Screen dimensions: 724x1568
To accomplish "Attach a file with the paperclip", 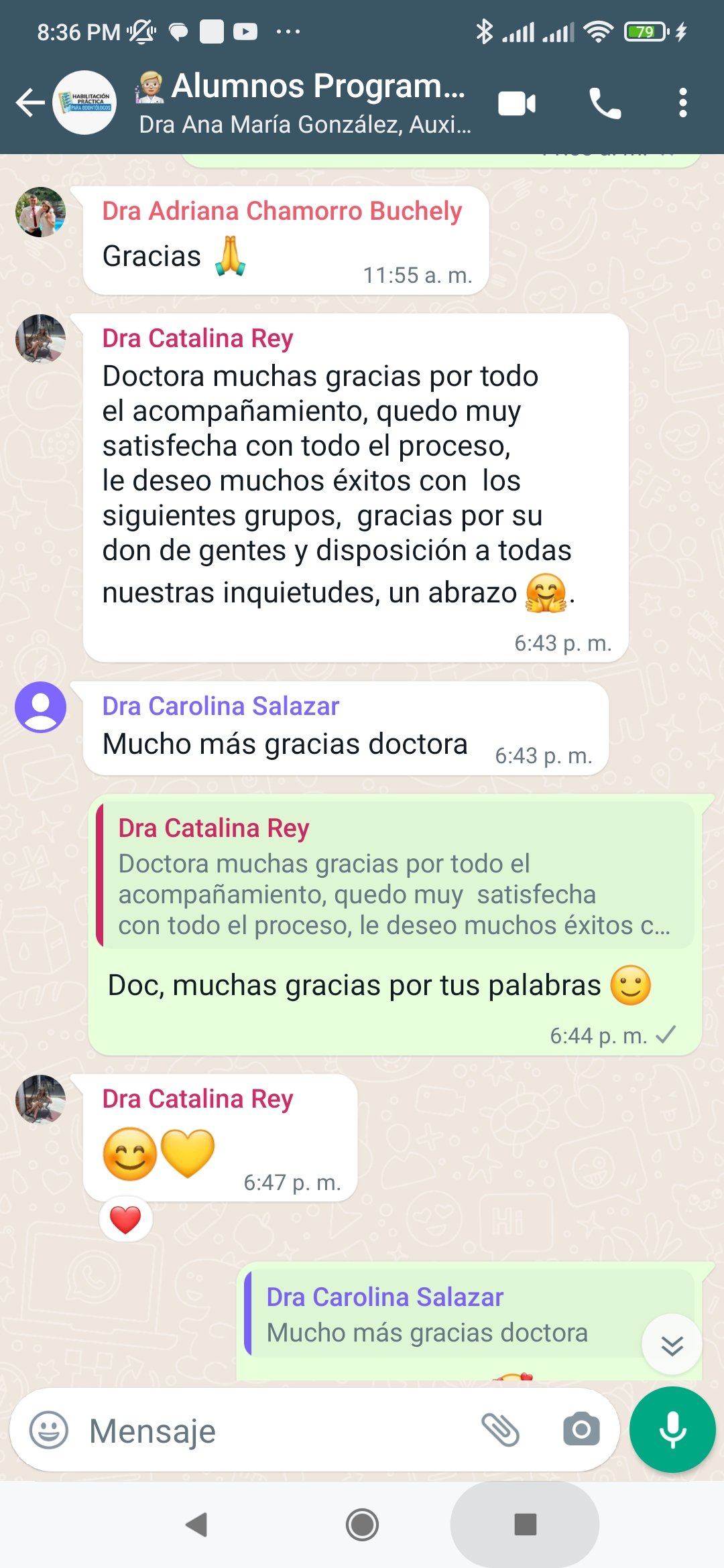I will (x=501, y=1430).
